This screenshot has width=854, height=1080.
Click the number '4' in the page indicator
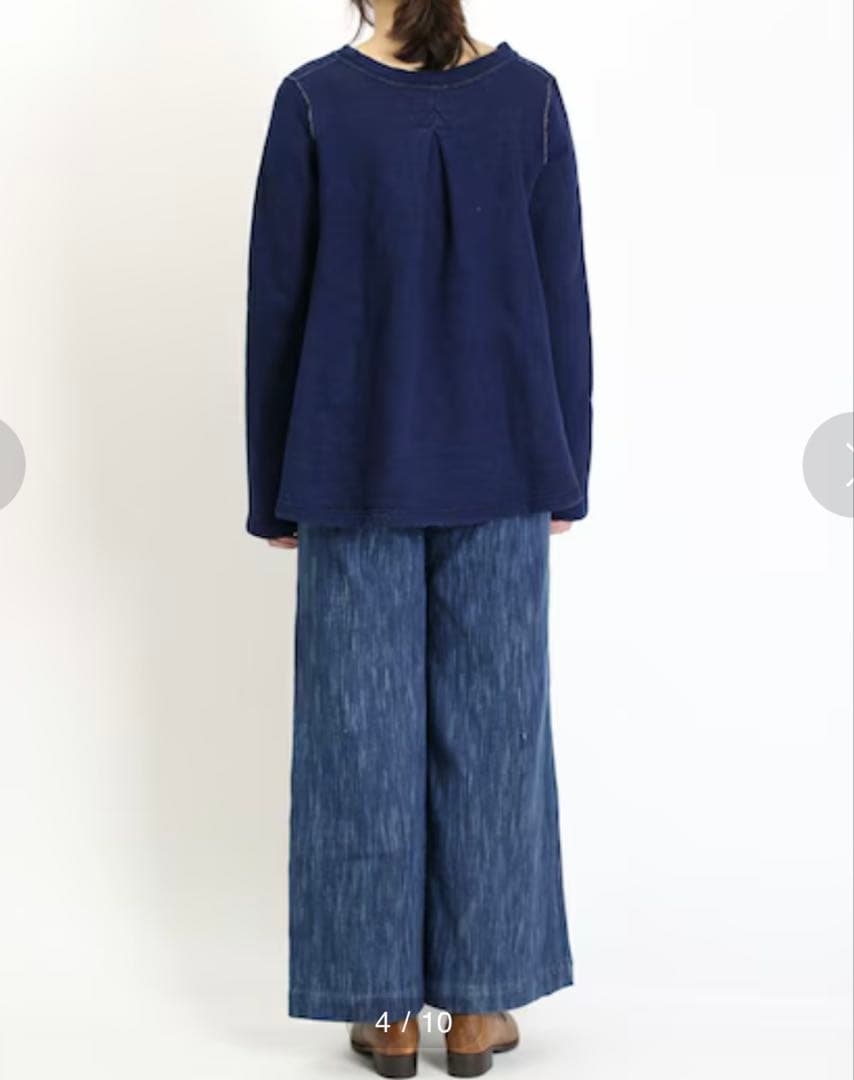pyautogui.click(x=385, y=1022)
